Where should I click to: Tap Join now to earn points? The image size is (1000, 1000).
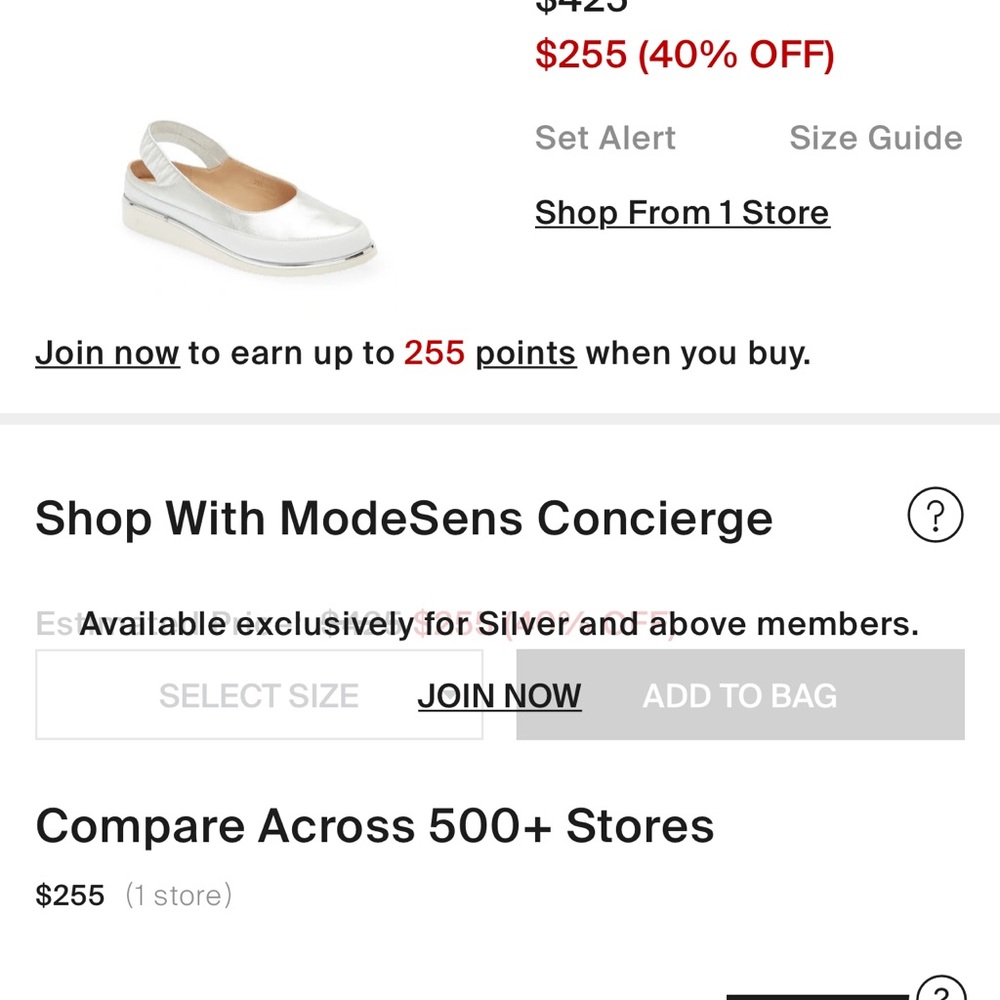(x=107, y=353)
